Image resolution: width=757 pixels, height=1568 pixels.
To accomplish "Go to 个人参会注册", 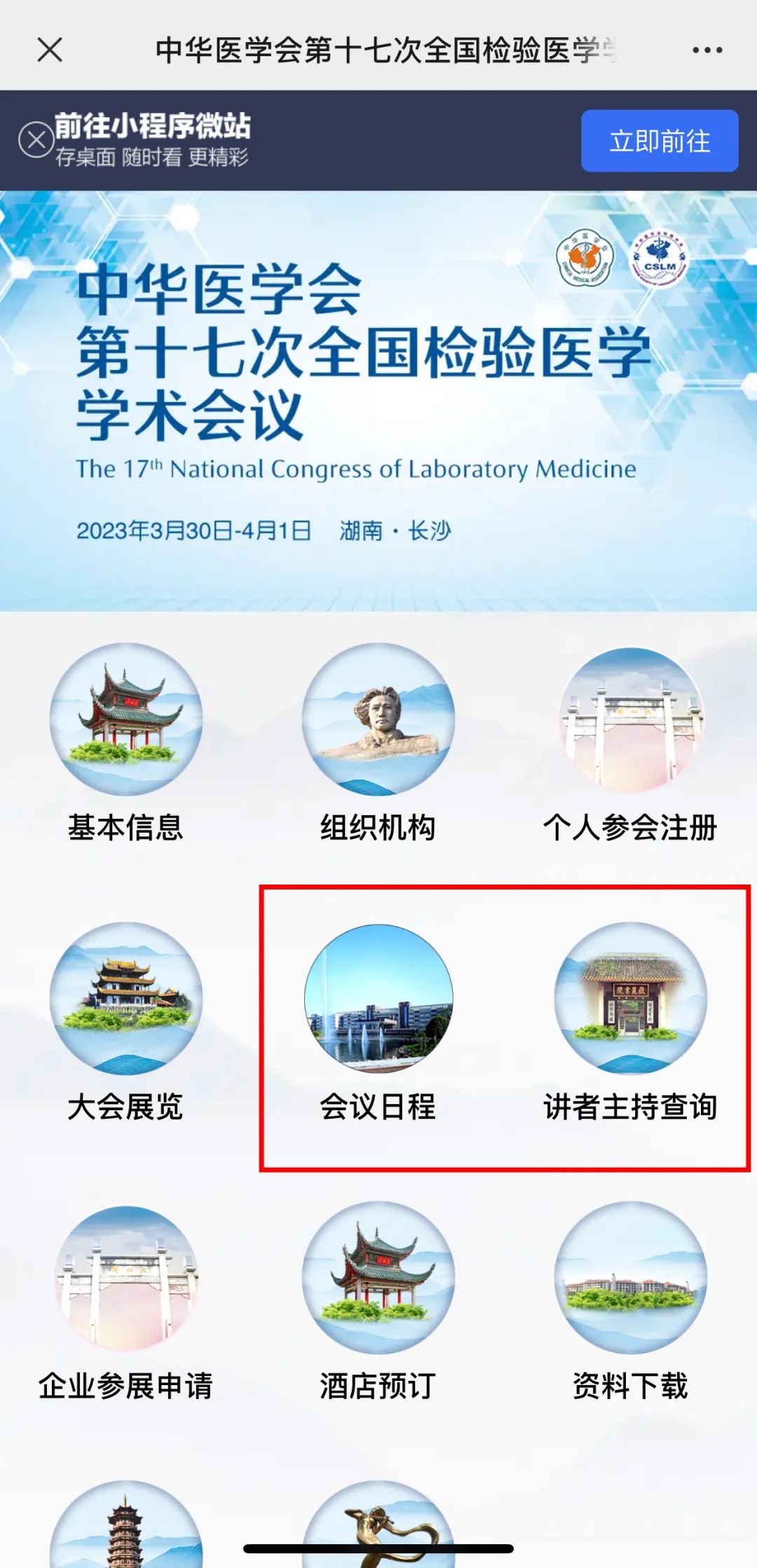I will (631, 744).
